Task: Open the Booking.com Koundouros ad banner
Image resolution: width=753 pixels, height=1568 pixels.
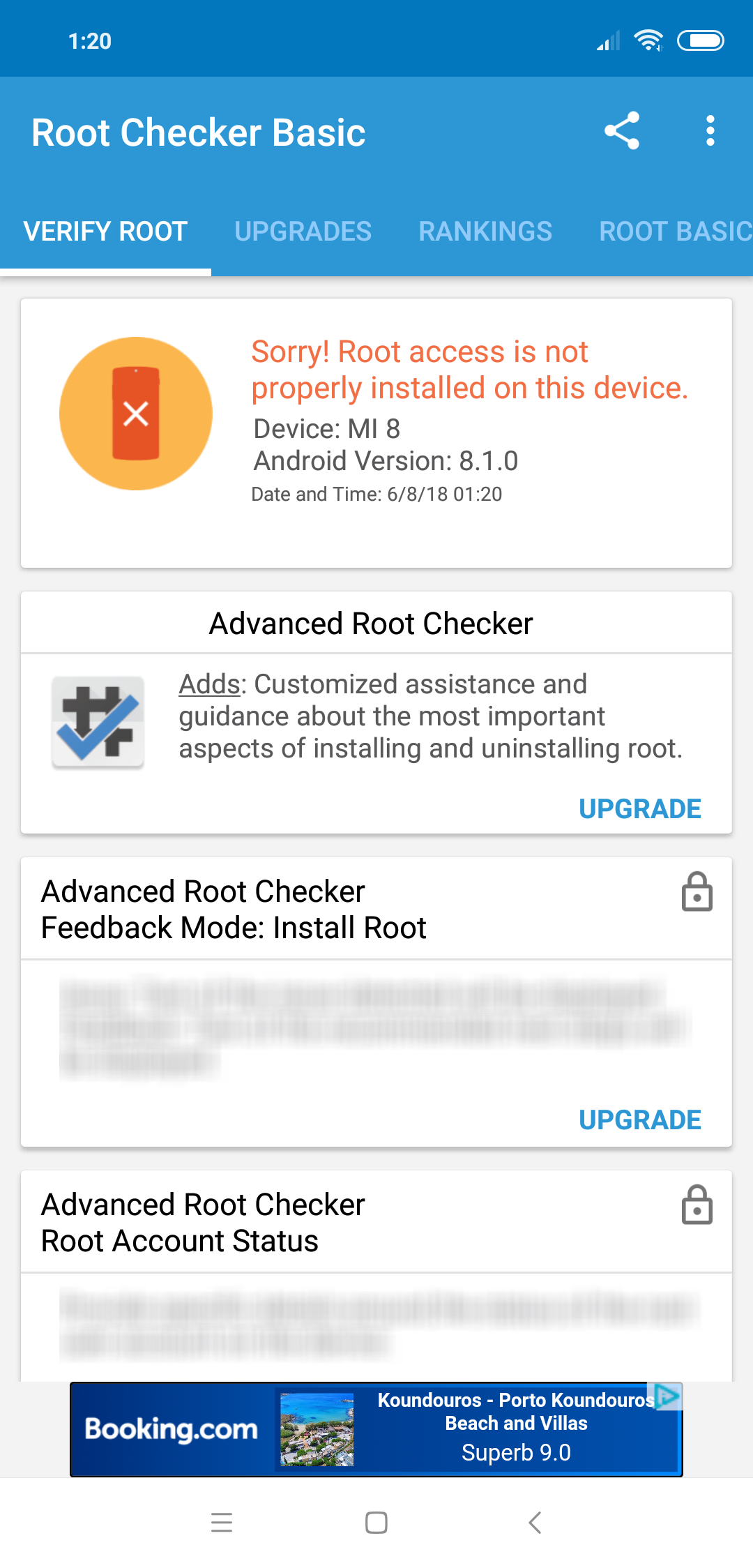Action: pos(376,1429)
